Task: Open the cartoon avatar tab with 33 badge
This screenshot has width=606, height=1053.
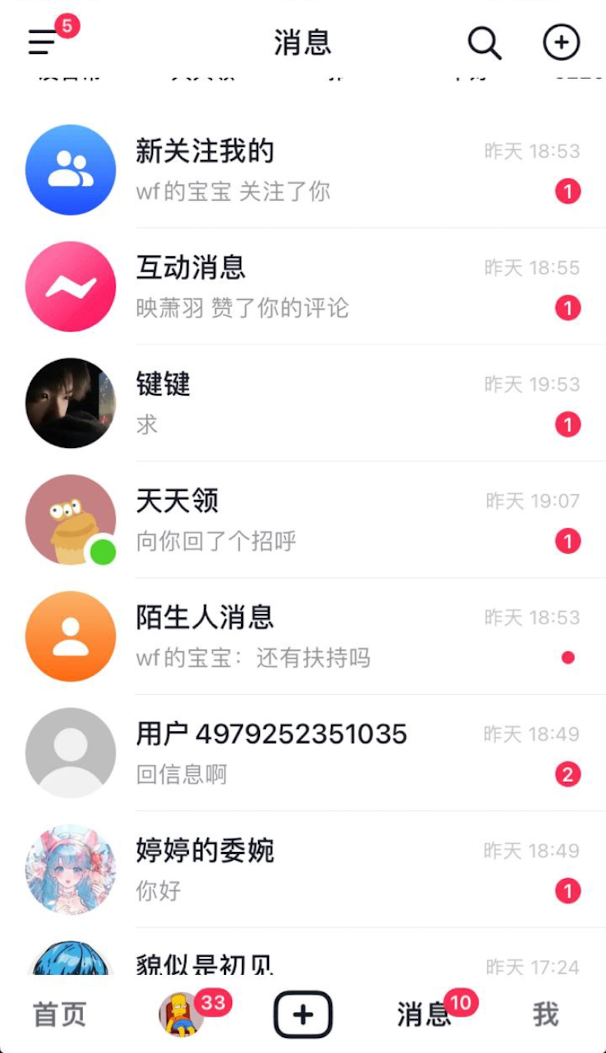Action: point(181,1015)
